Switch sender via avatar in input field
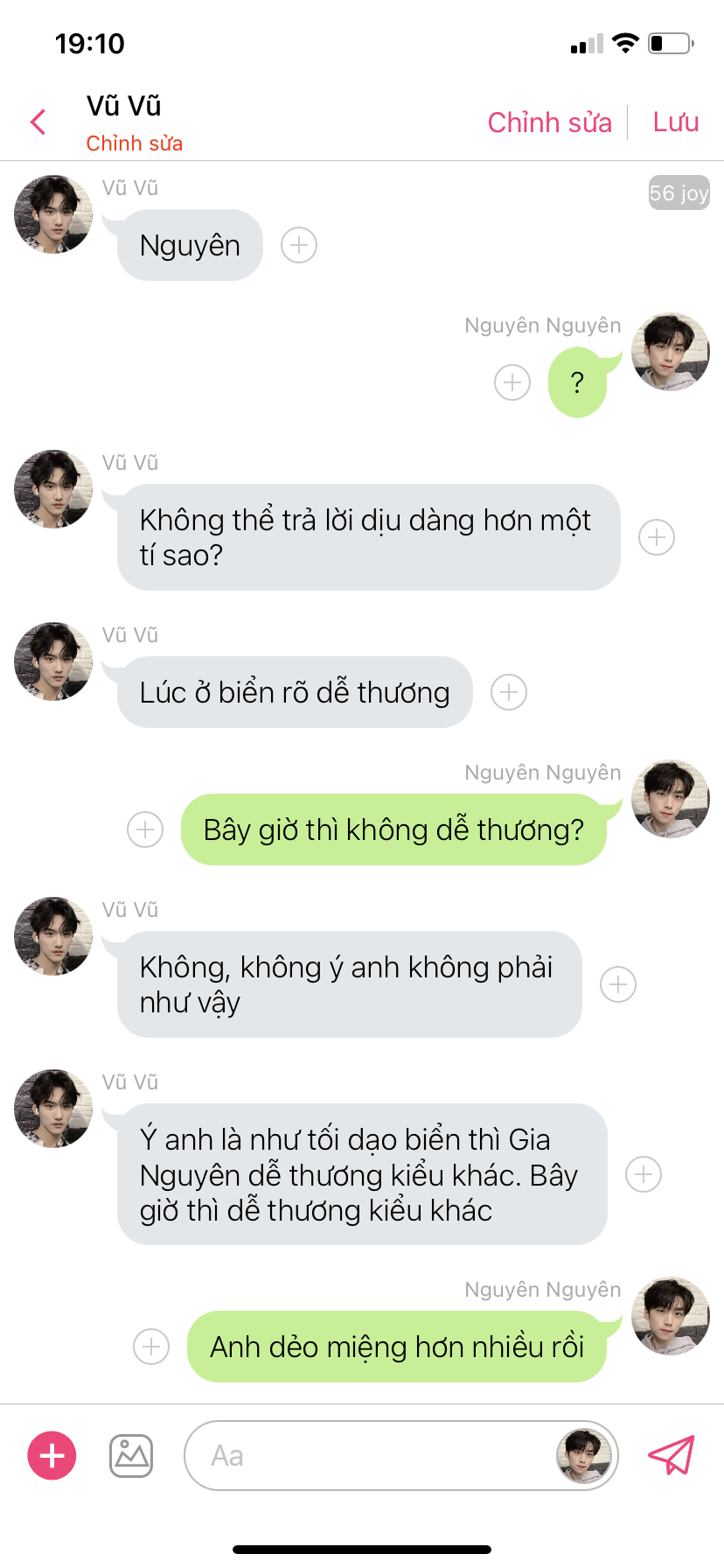The height and width of the screenshot is (1568, 724). pyautogui.click(x=583, y=1456)
